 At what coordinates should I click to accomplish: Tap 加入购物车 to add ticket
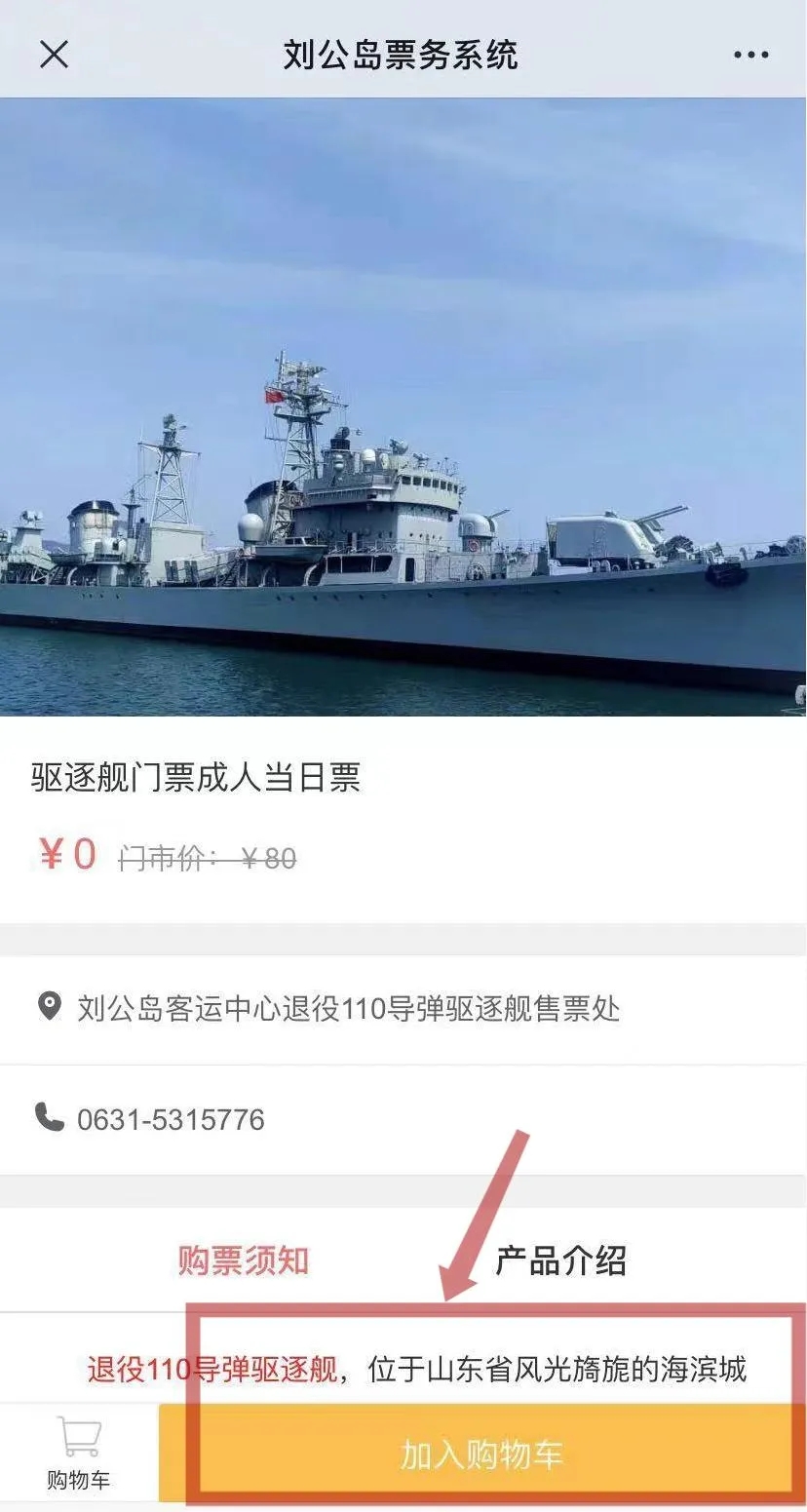click(x=481, y=1454)
